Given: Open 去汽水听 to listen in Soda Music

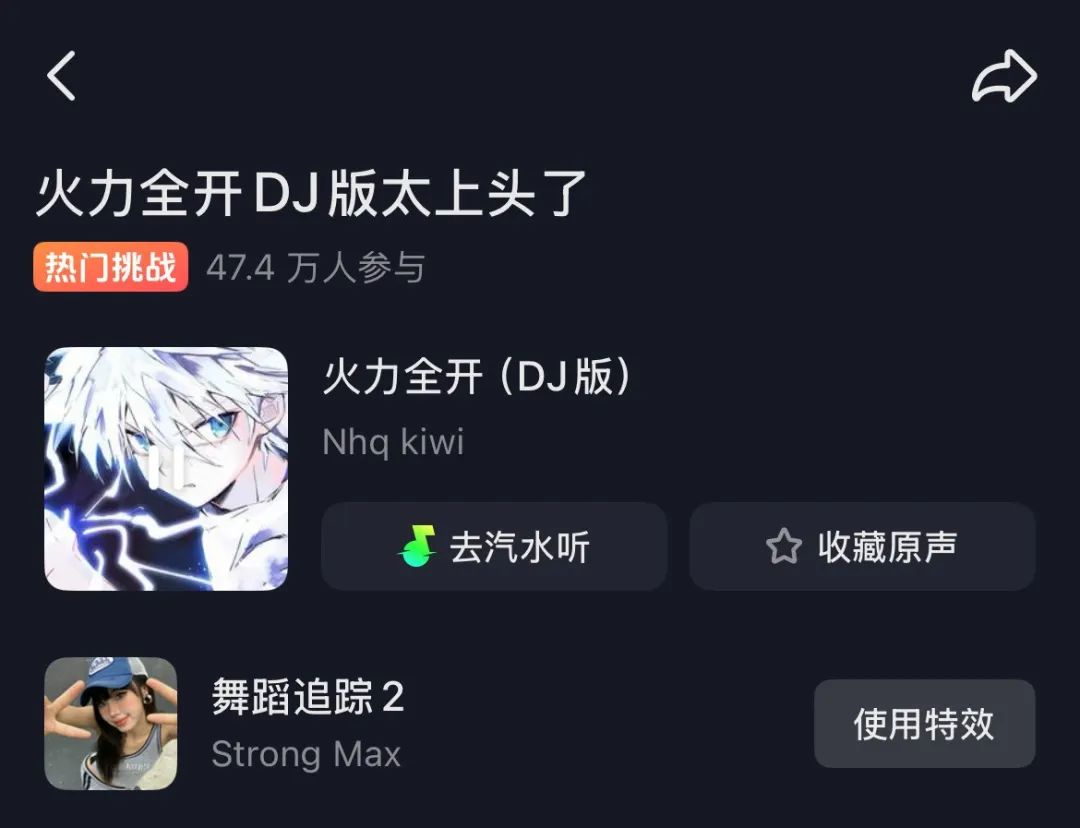Looking at the screenshot, I should [494, 546].
